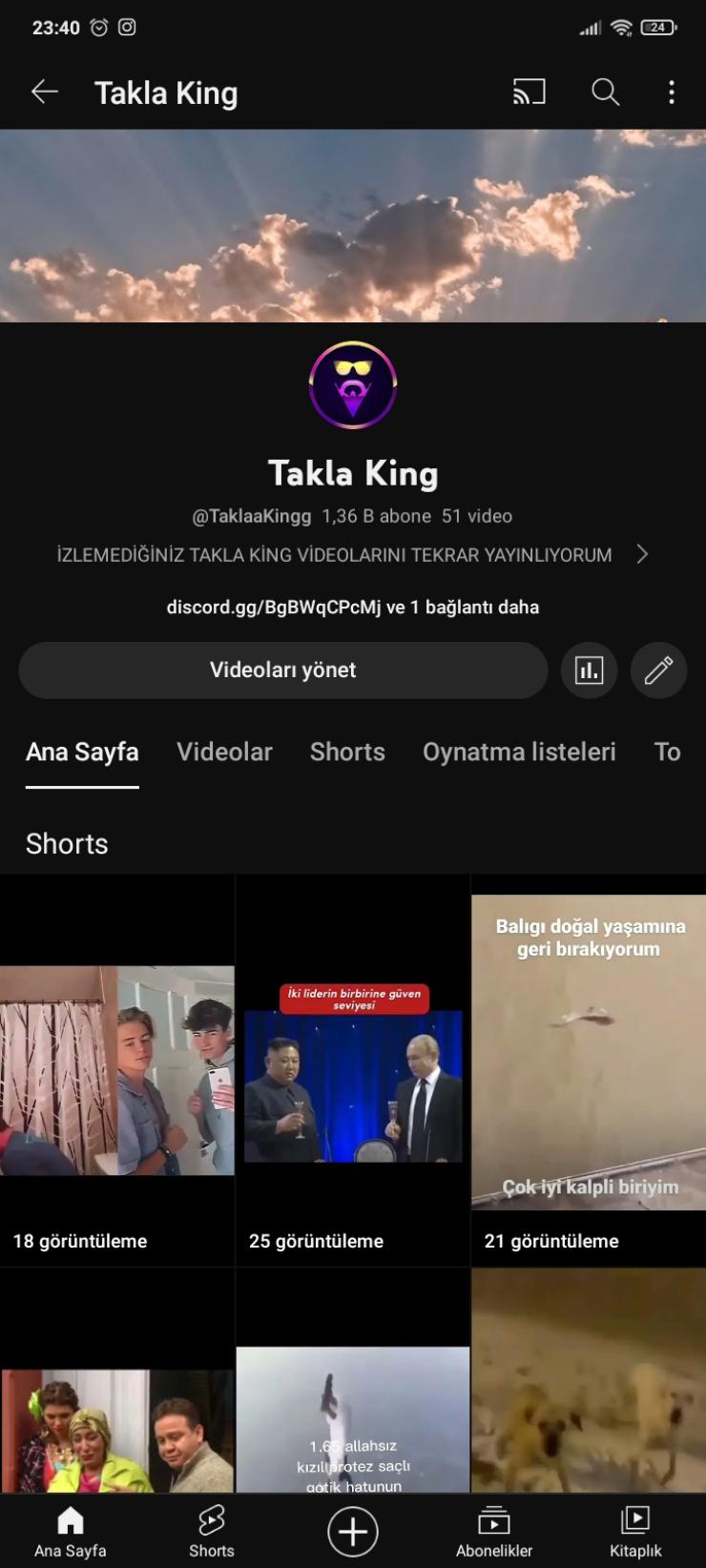Open the Kitaplık library

click(x=635, y=1532)
